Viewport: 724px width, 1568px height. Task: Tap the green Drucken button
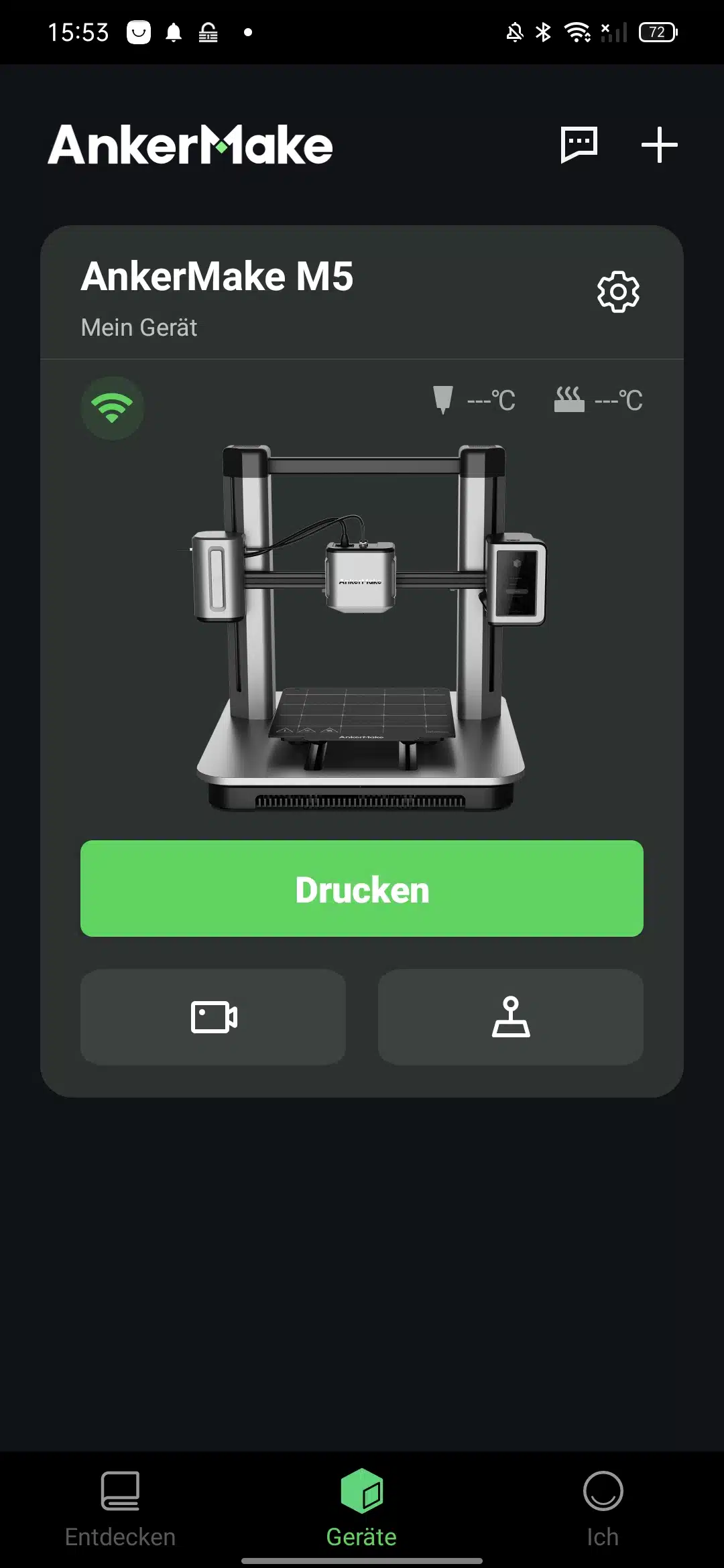coord(362,889)
